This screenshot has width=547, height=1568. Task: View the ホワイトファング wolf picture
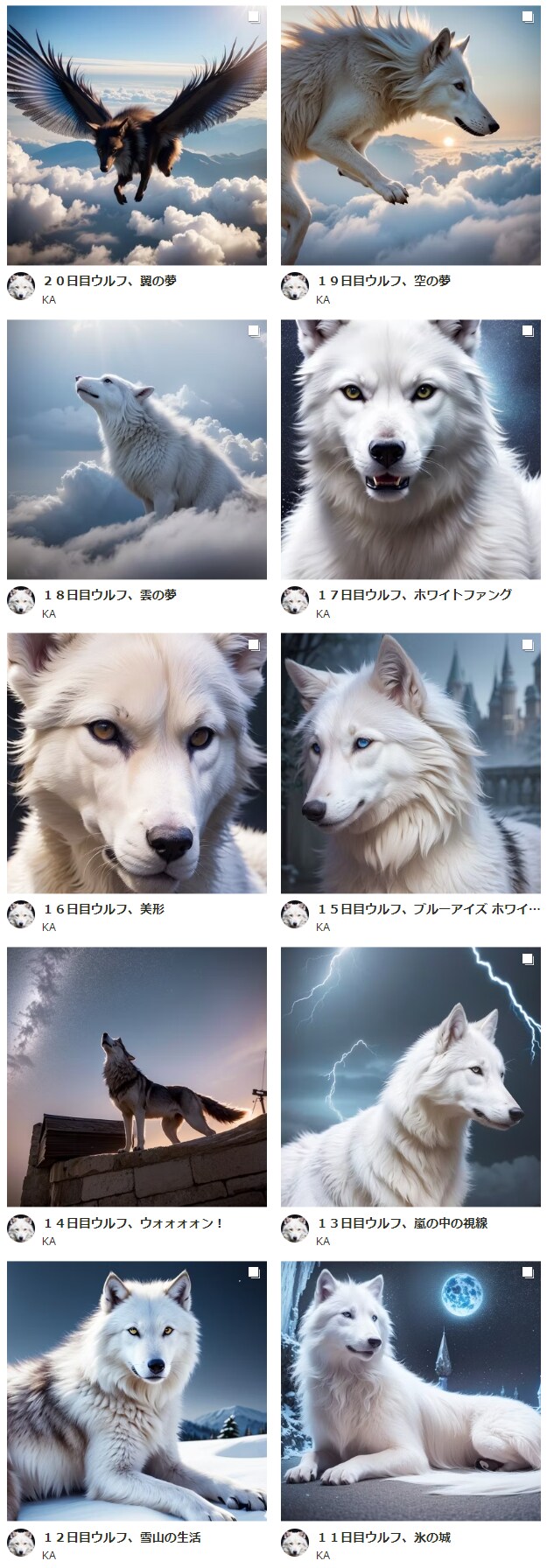(410, 449)
